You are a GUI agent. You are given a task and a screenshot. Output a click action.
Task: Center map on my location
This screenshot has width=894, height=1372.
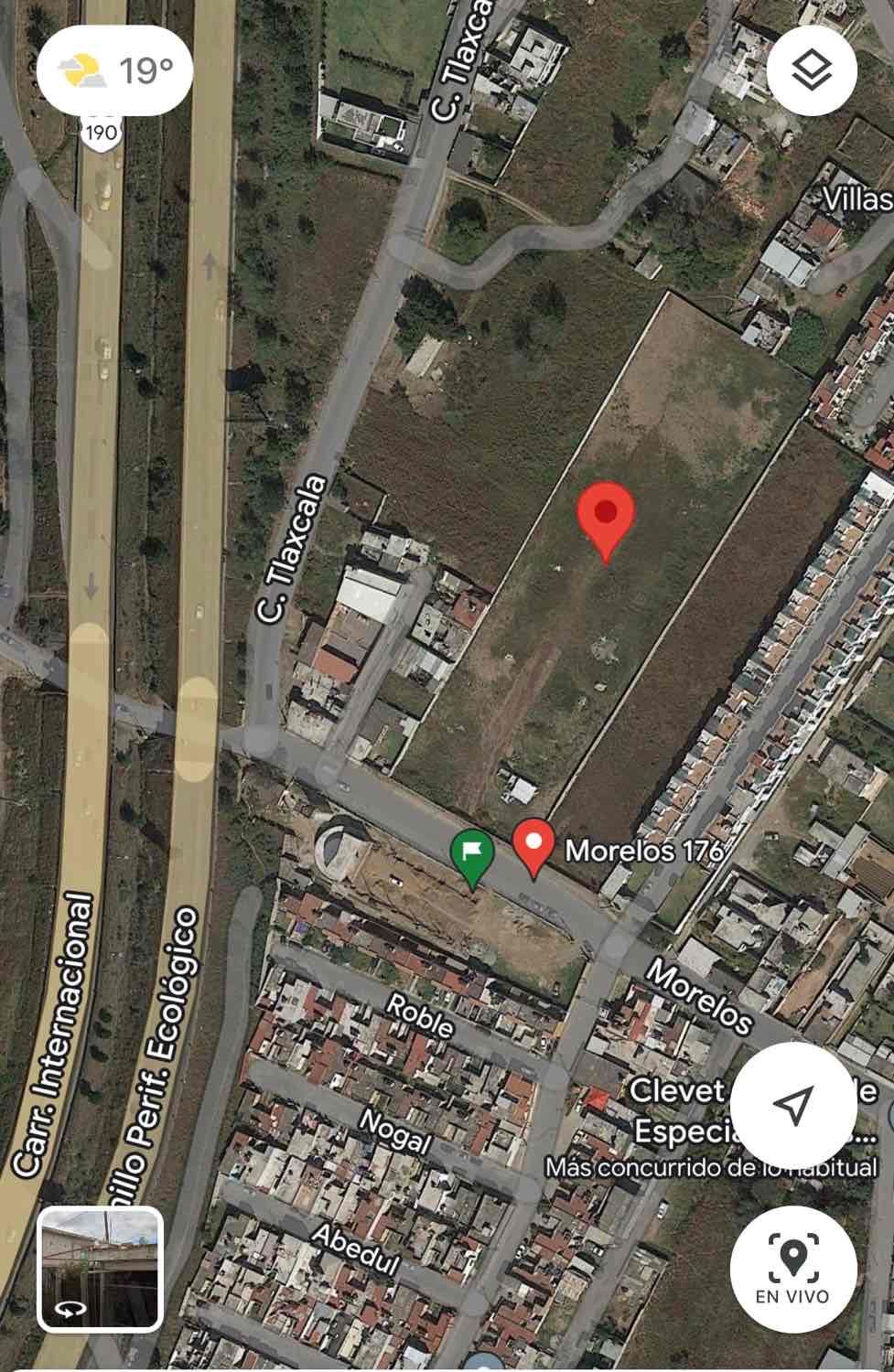[x=793, y=1105]
